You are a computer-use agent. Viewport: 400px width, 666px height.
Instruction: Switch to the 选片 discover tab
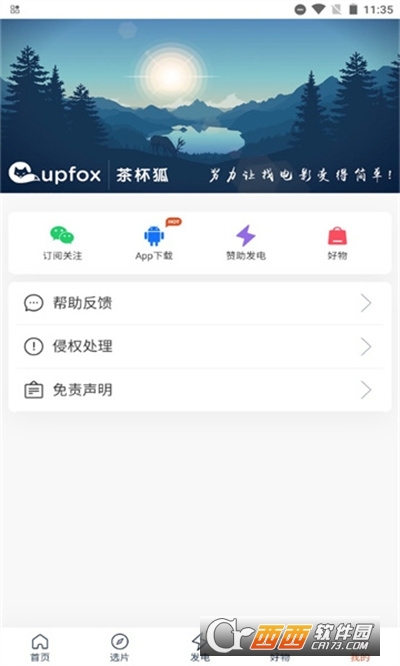pyautogui.click(x=120, y=647)
